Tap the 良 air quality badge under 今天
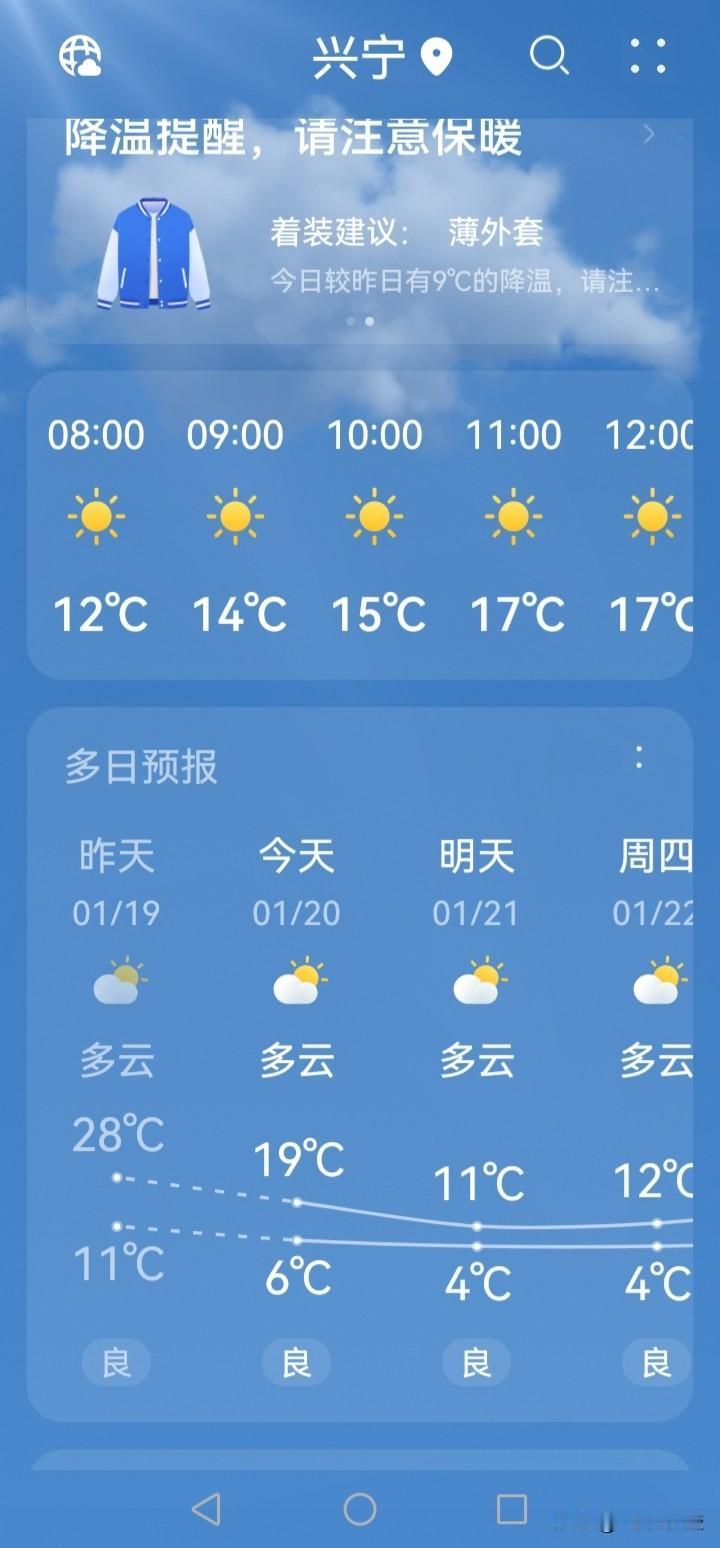The image size is (720, 1548). click(x=296, y=1362)
